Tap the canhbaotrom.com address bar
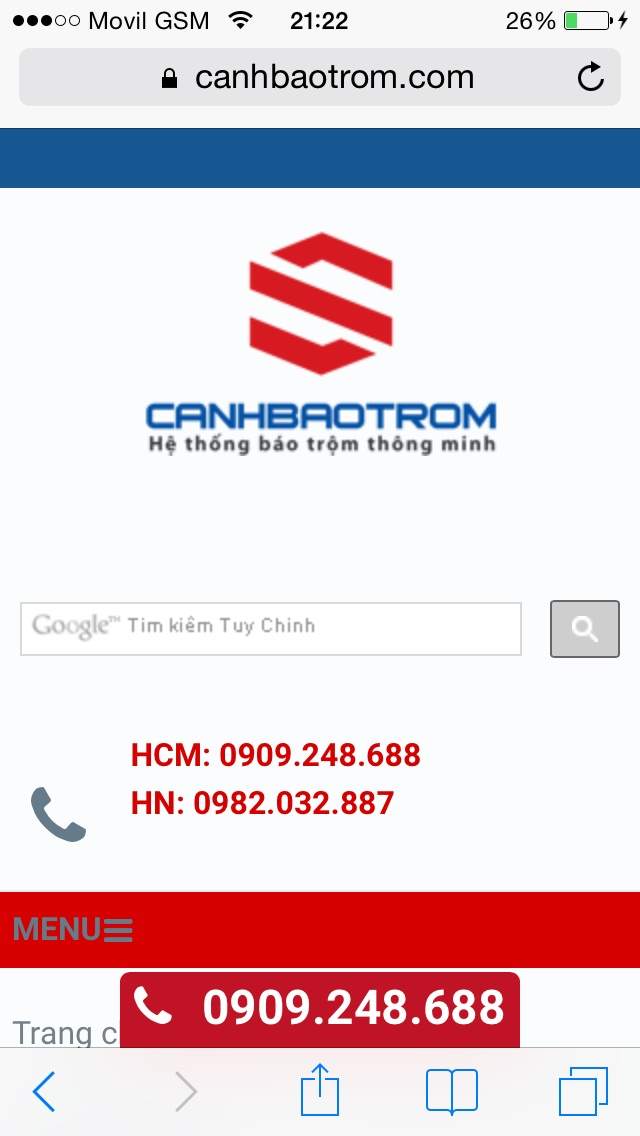Image resolution: width=640 pixels, height=1136 pixels. coord(320,77)
